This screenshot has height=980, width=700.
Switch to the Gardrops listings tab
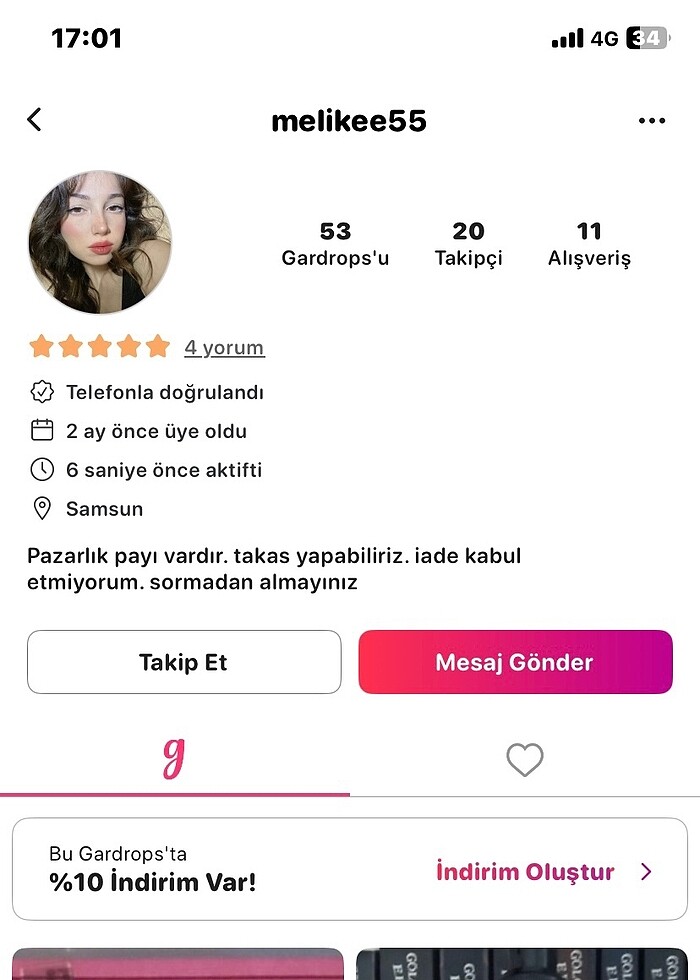point(174,760)
